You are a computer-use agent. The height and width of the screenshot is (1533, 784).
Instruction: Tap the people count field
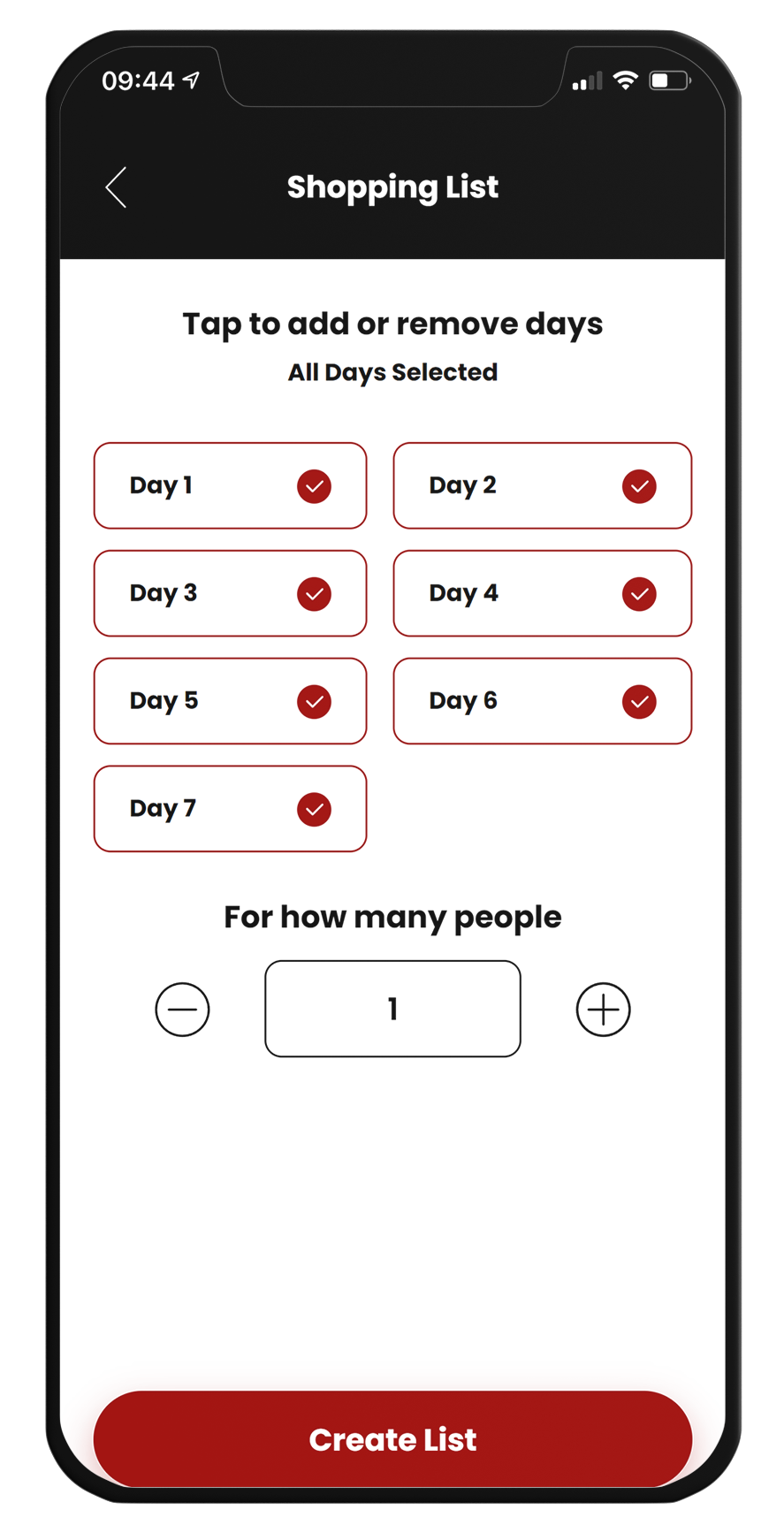point(392,1009)
